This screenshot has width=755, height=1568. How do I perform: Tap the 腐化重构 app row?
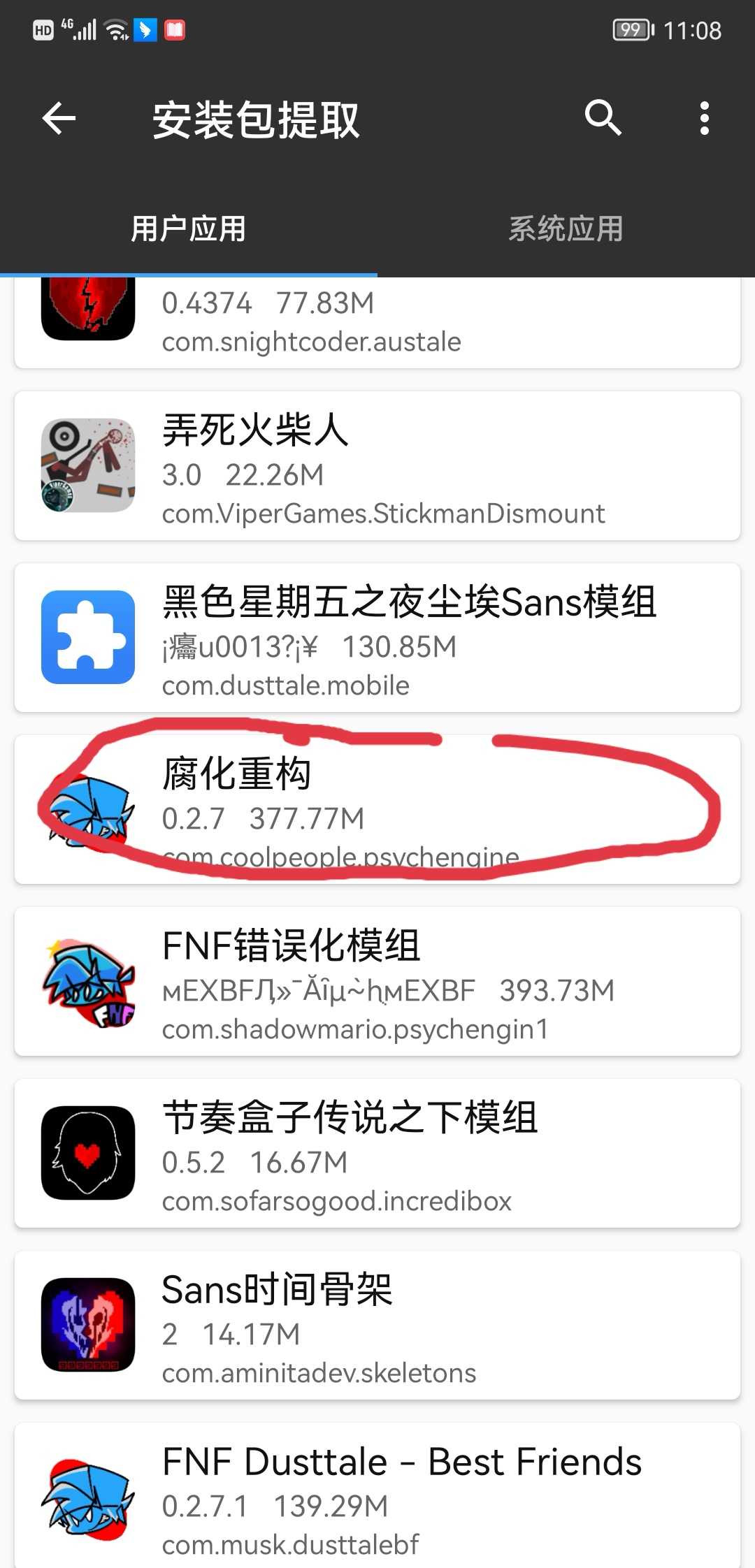pos(377,810)
